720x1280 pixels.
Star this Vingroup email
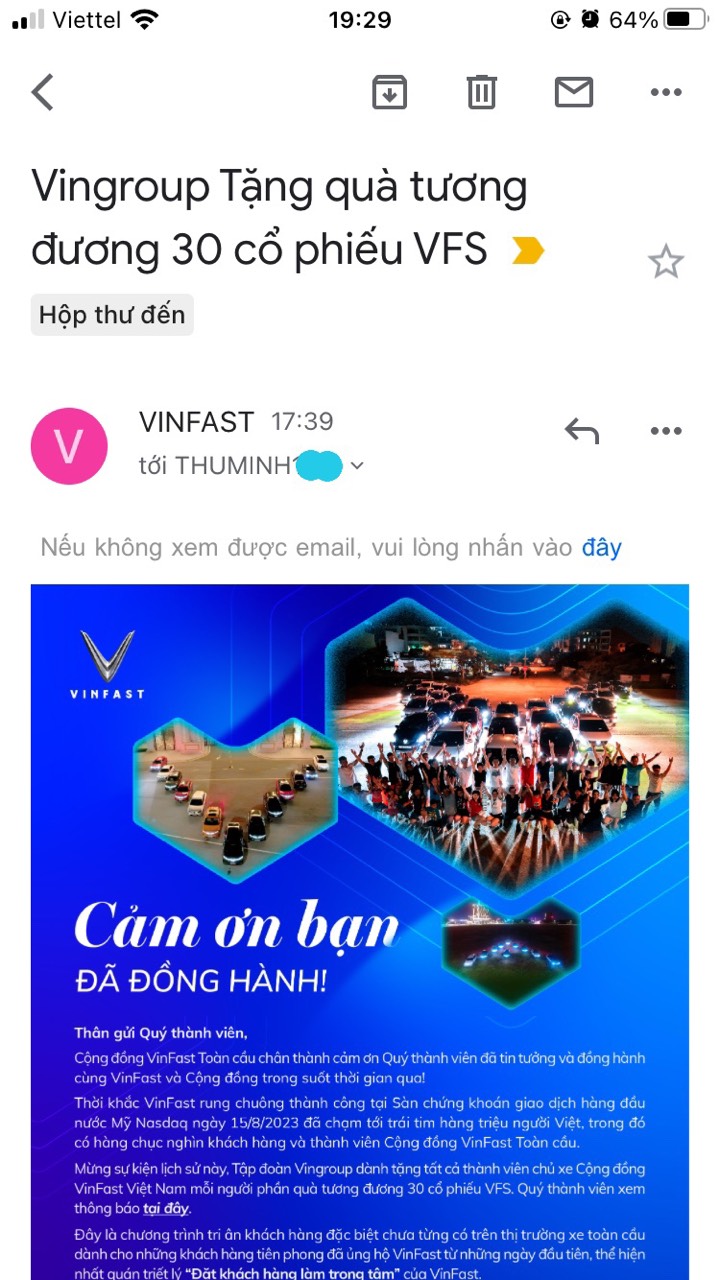click(665, 263)
